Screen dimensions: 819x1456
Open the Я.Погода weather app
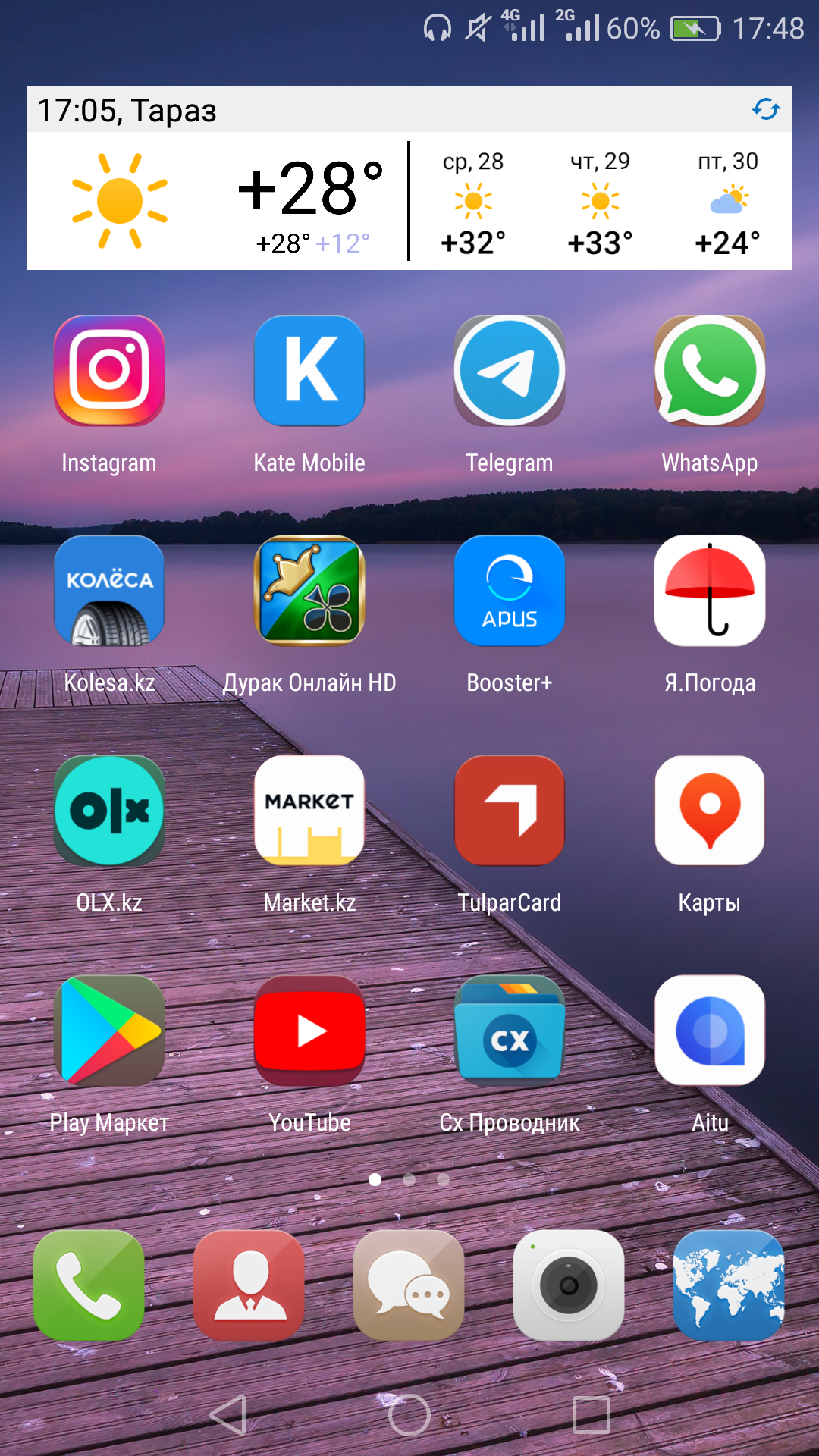[710, 591]
